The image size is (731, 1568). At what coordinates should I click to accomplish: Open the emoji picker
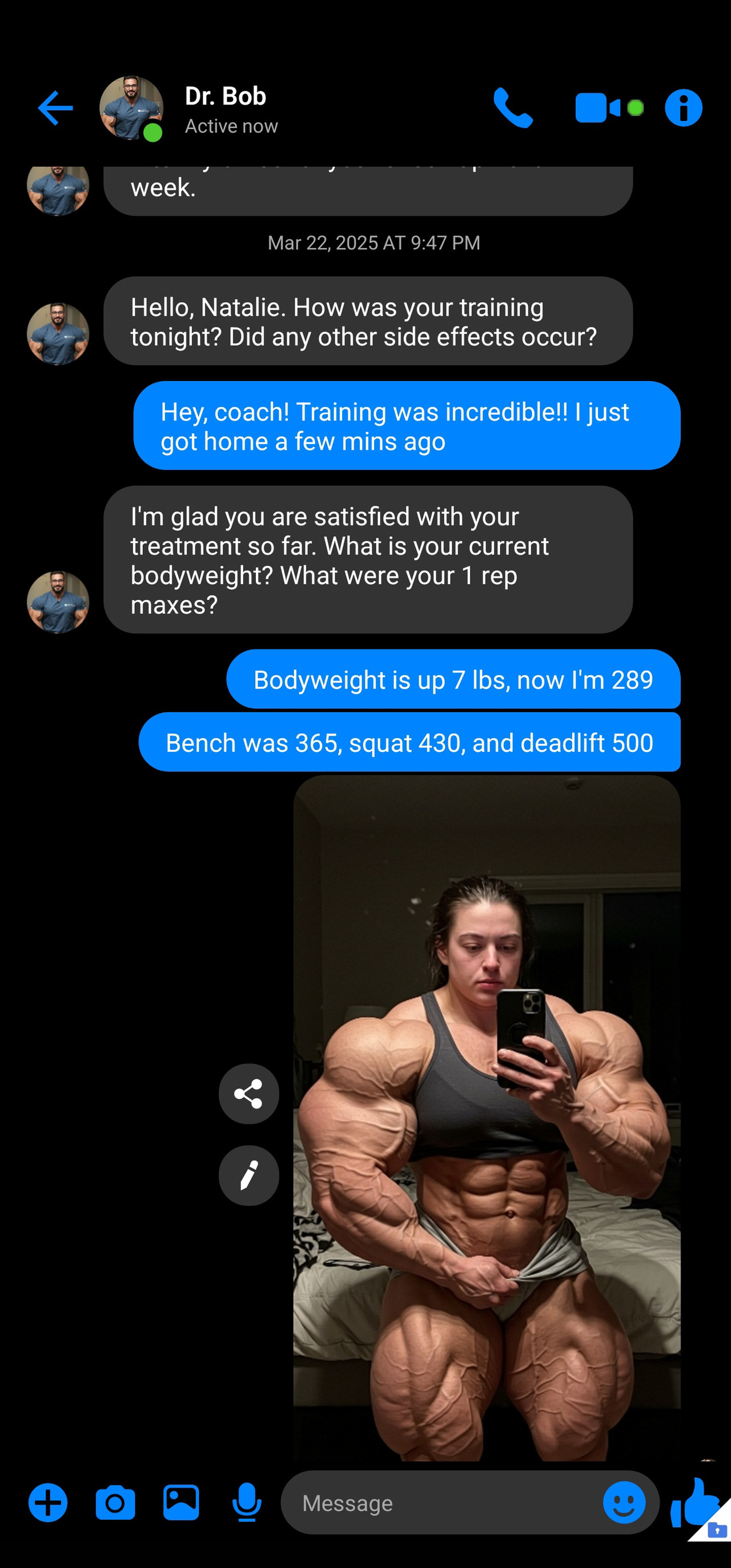[x=624, y=1503]
